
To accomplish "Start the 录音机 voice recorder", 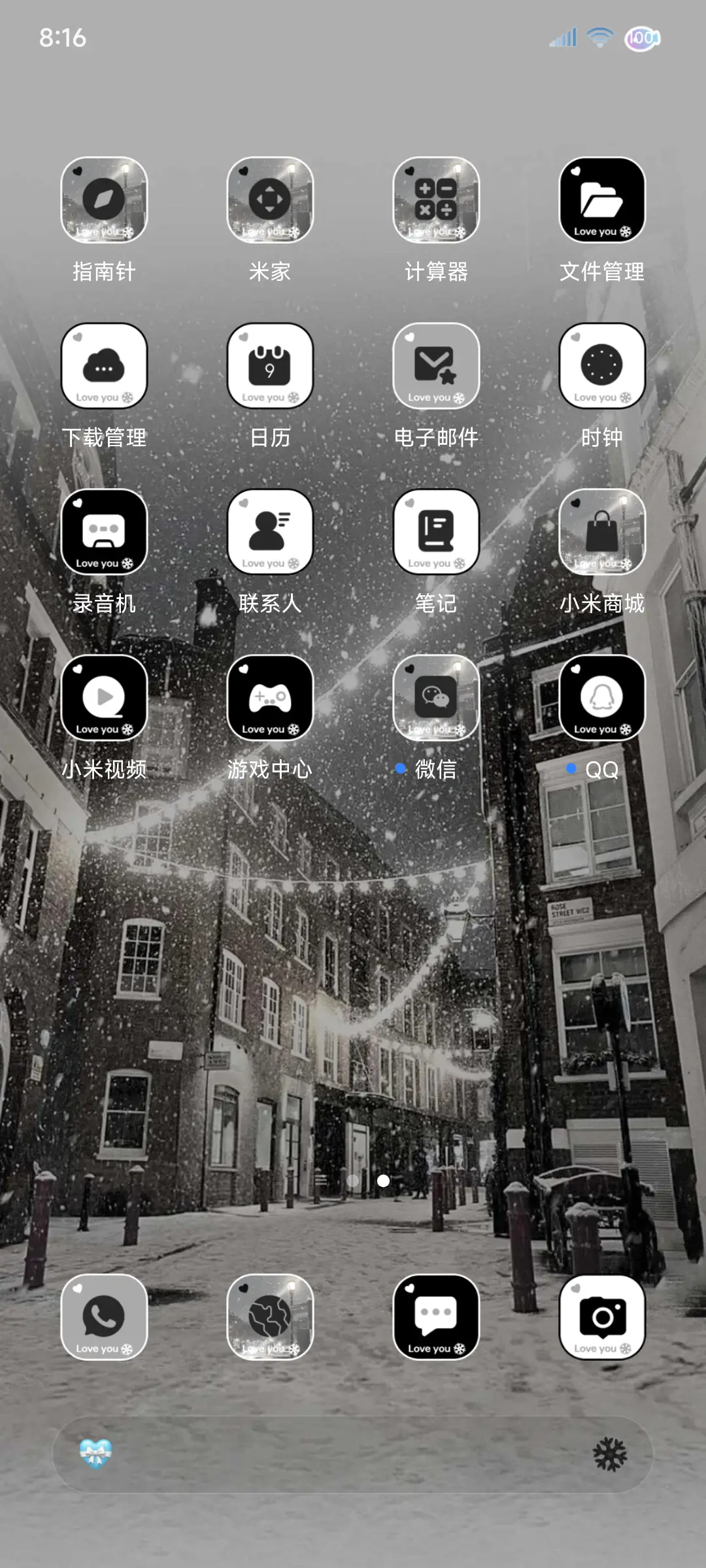I will point(105,532).
